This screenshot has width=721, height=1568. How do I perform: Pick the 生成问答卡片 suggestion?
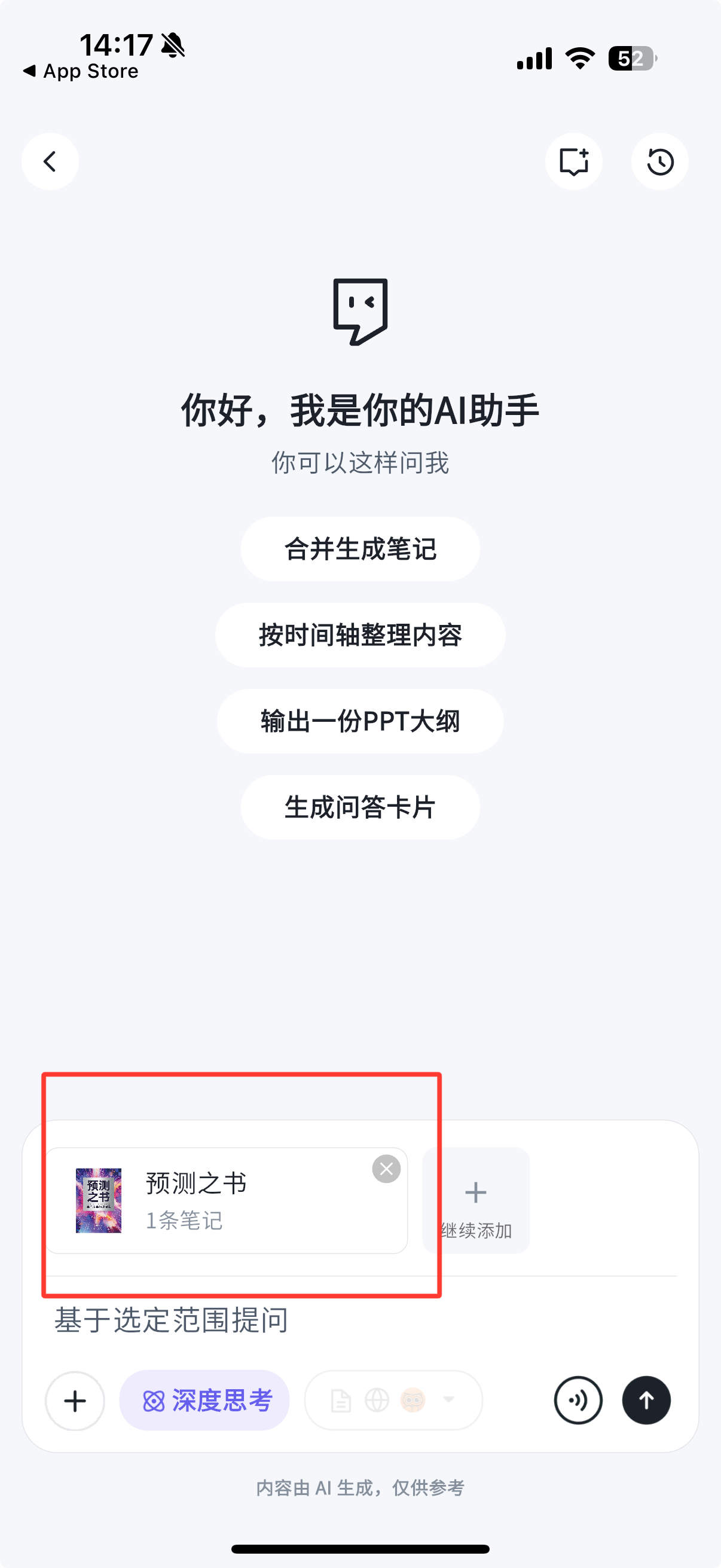coord(360,808)
